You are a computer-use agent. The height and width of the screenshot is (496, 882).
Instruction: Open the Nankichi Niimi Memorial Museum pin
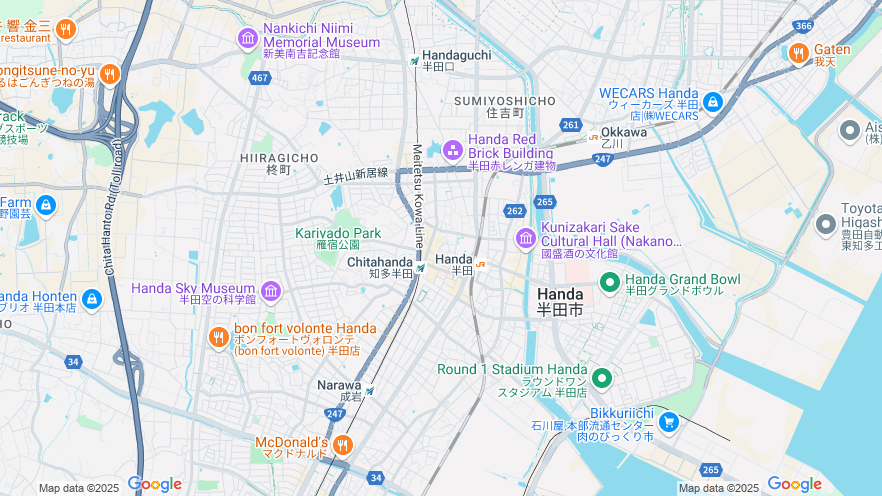click(x=248, y=38)
